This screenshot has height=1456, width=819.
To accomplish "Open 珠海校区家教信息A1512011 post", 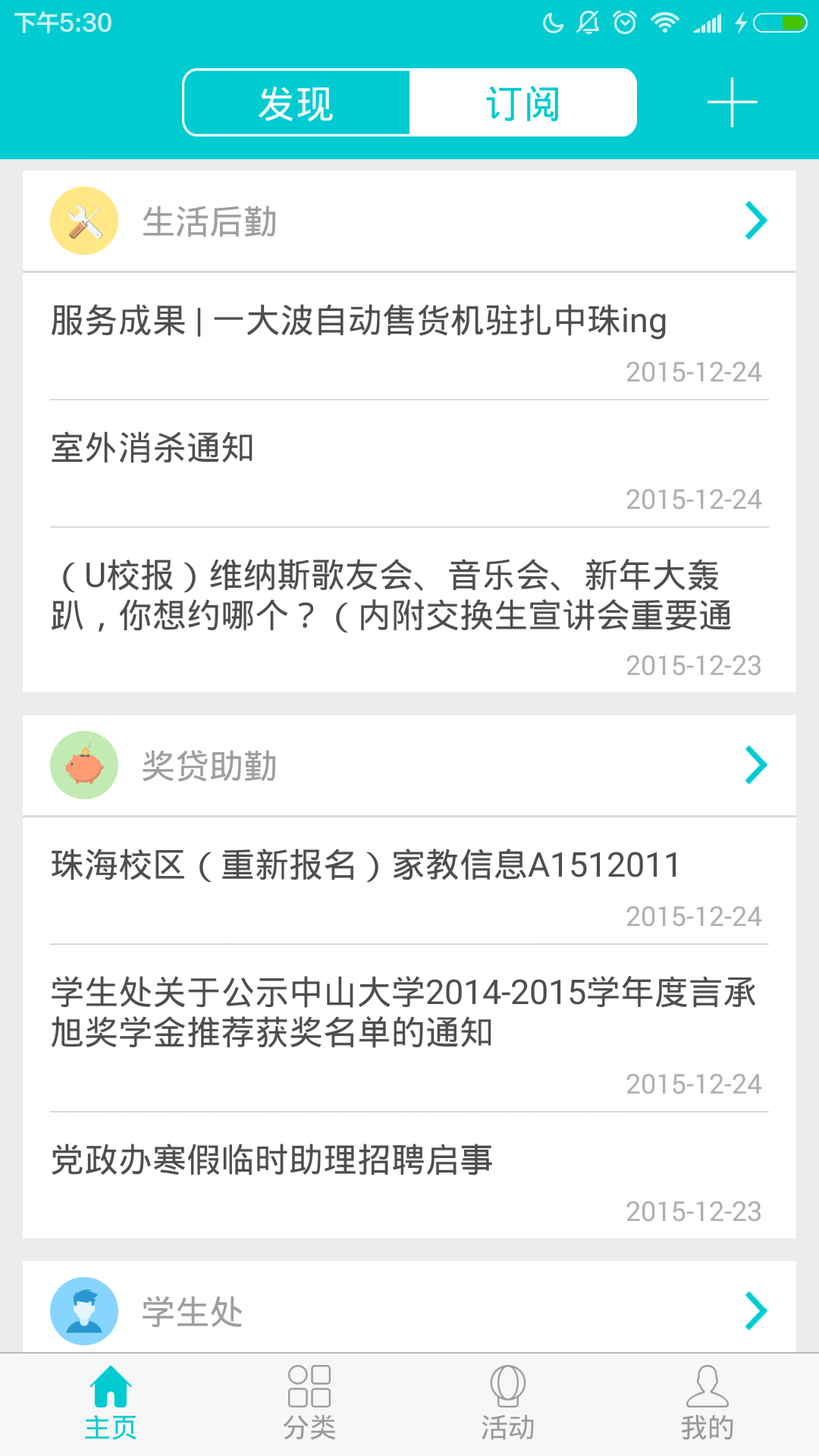I will point(366,865).
